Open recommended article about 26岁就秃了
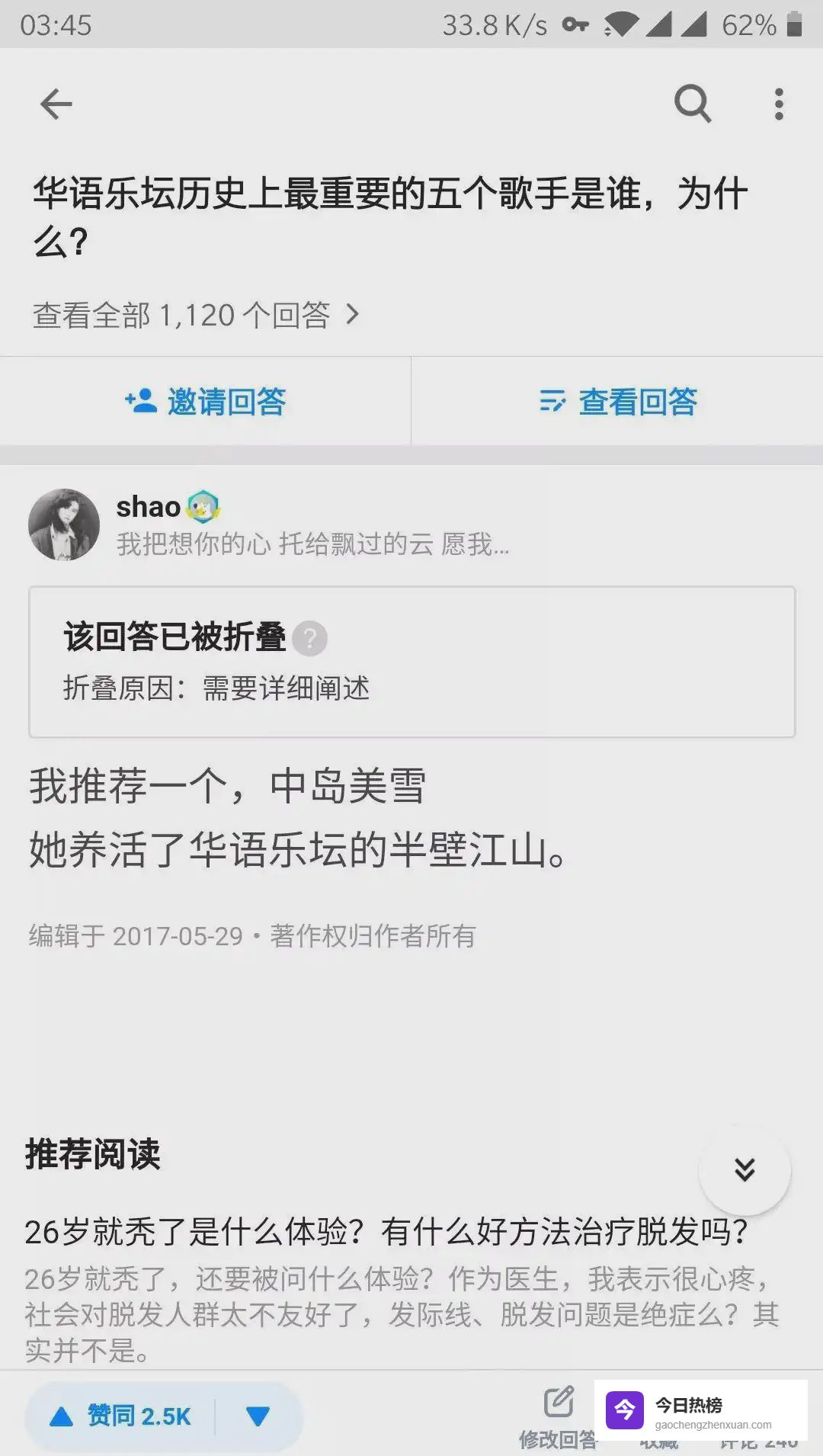Viewport: 823px width, 1456px height. pyautogui.click(x=386, y=1232)
